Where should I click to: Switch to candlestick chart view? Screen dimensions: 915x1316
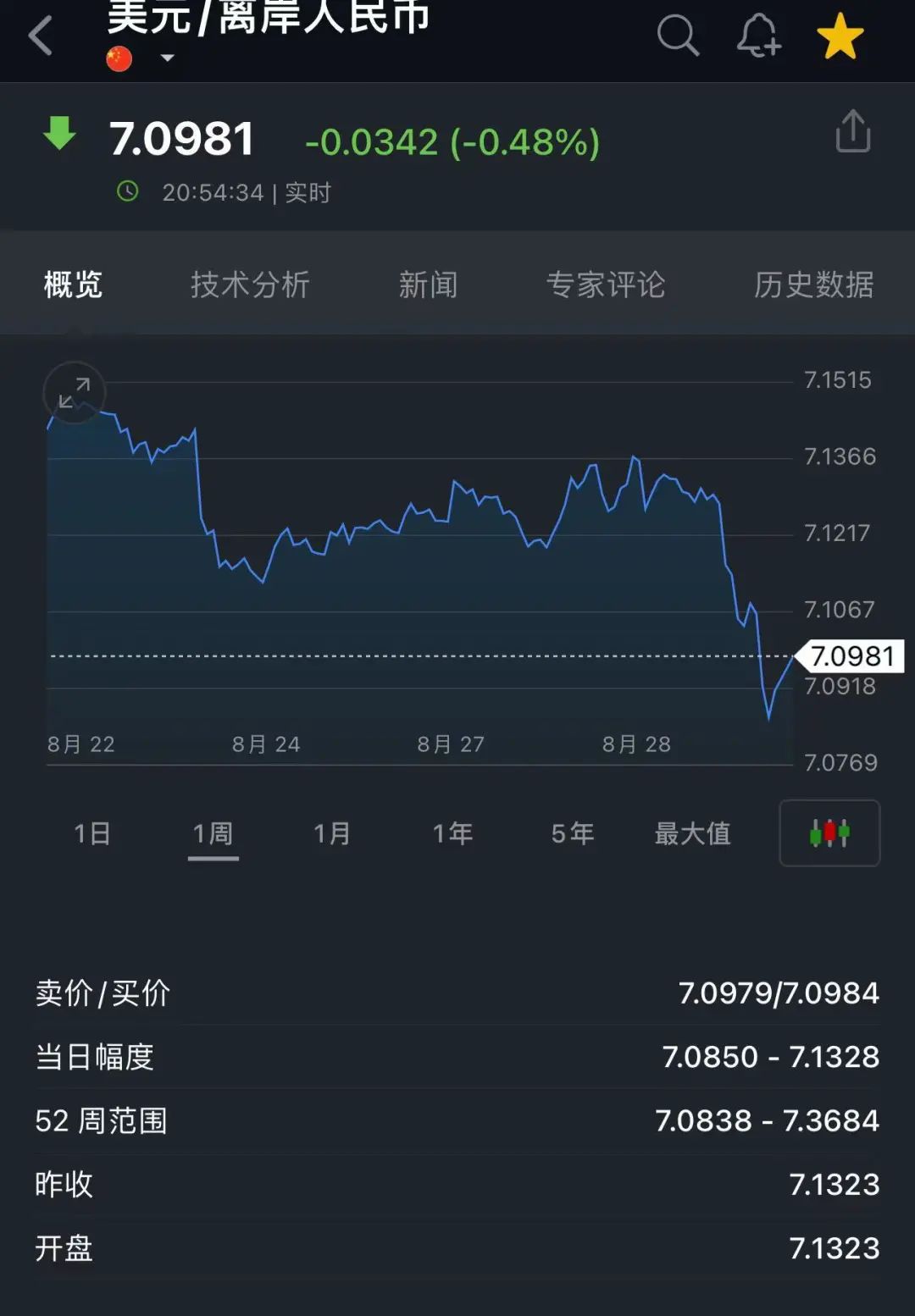tap(829, 833)
